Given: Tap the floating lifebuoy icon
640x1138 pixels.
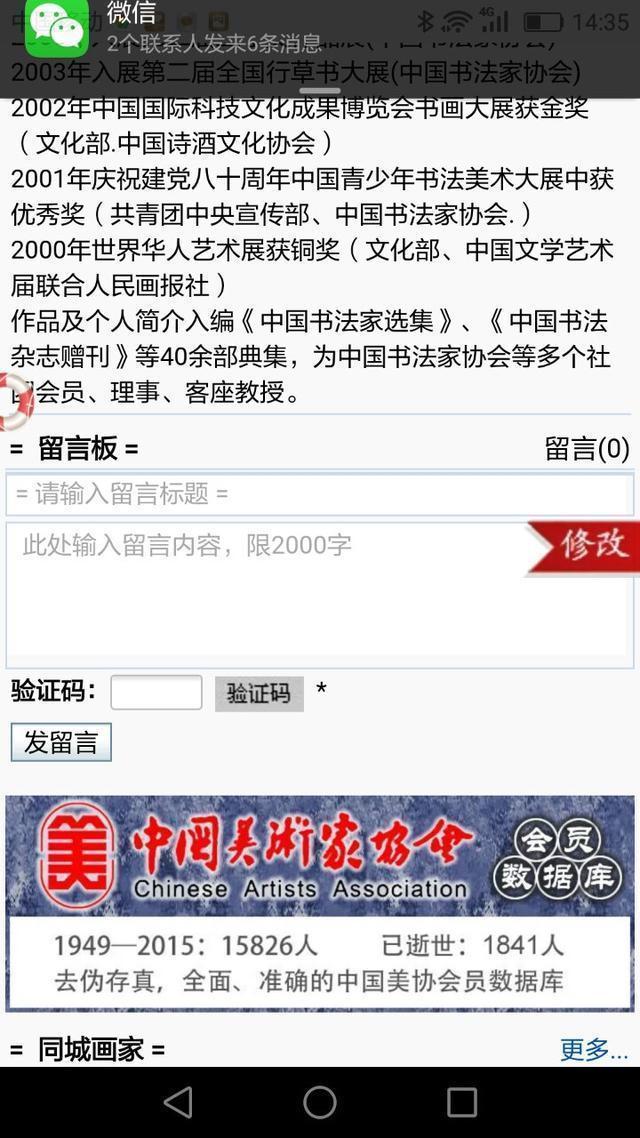Looking at the screenshot, I should click(x=14, y=401).
